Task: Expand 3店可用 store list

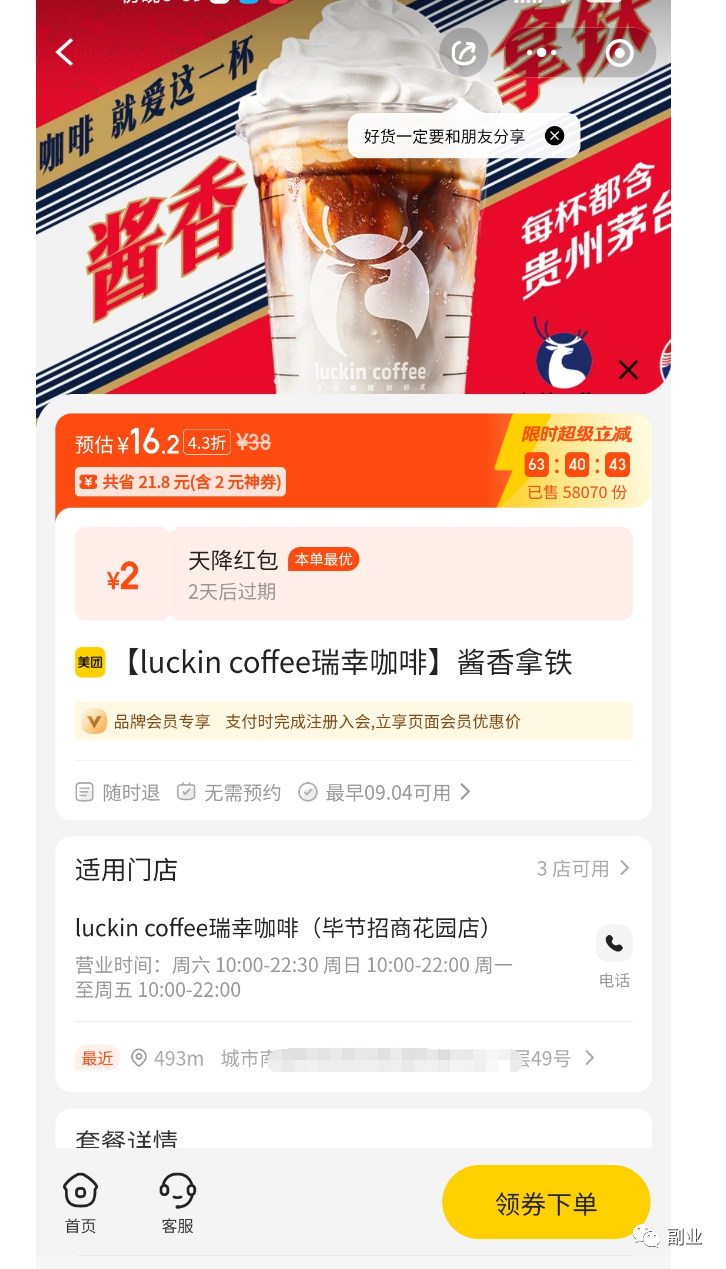Action: click(x=585, y=869)
